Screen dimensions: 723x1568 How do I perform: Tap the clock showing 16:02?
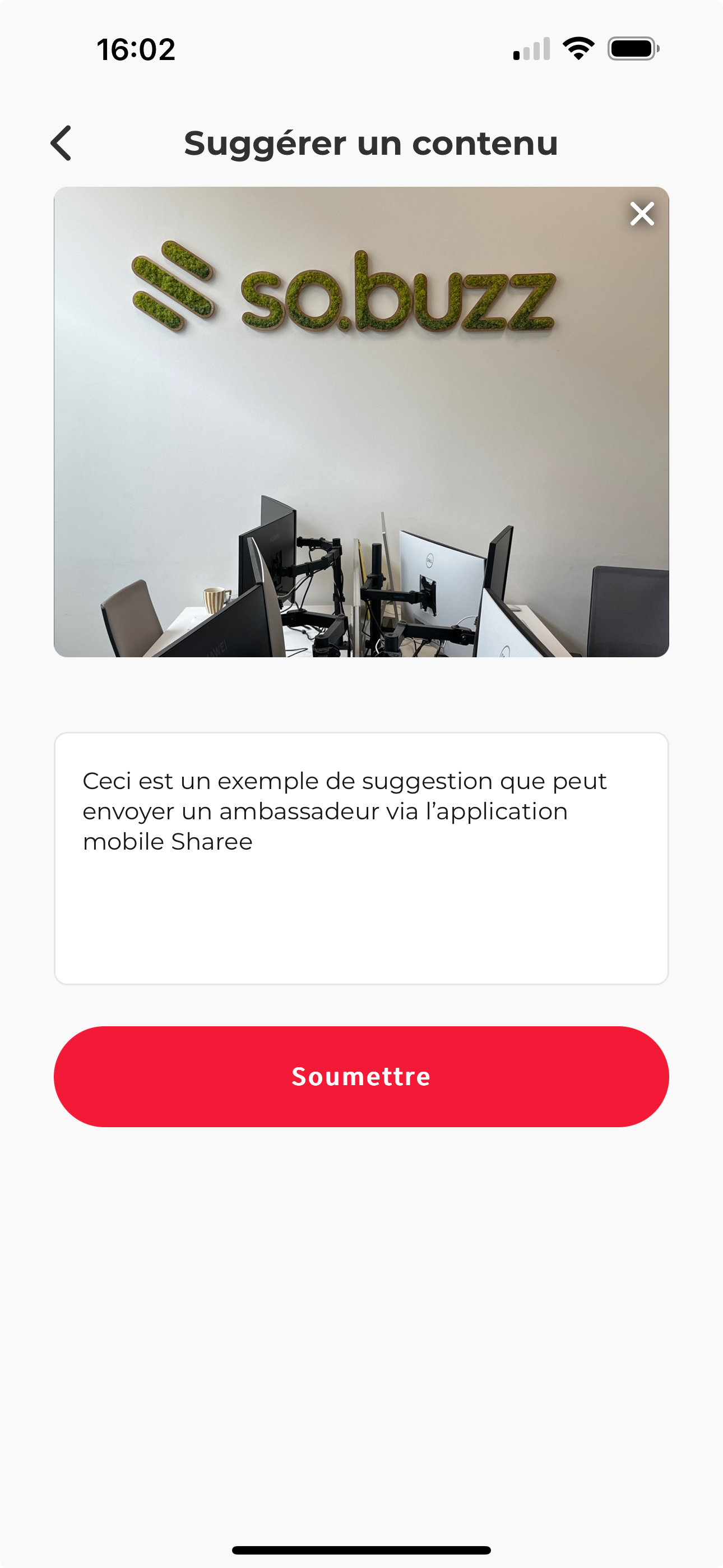click(136, 50)
